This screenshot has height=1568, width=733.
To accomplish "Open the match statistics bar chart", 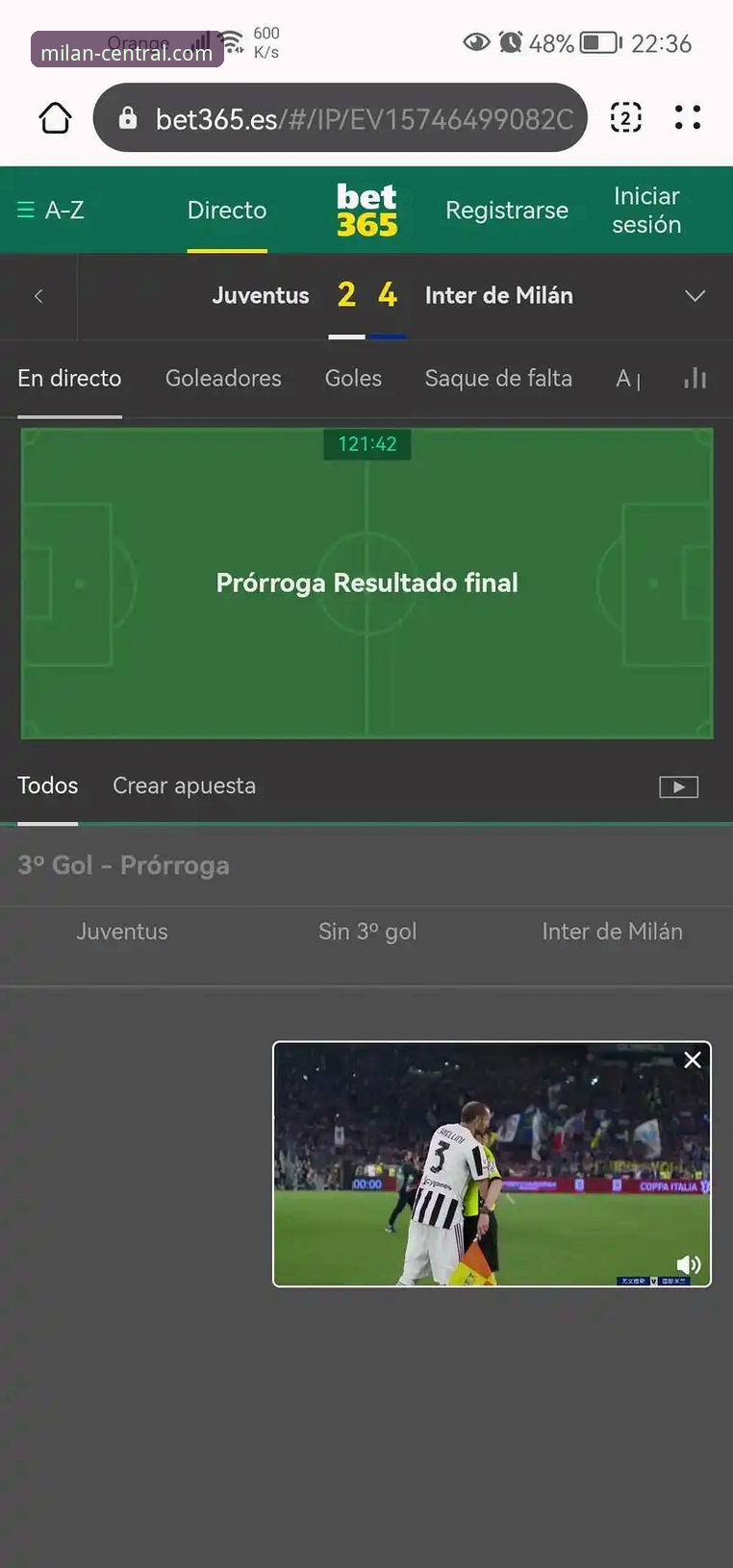I will pos(695,379).
